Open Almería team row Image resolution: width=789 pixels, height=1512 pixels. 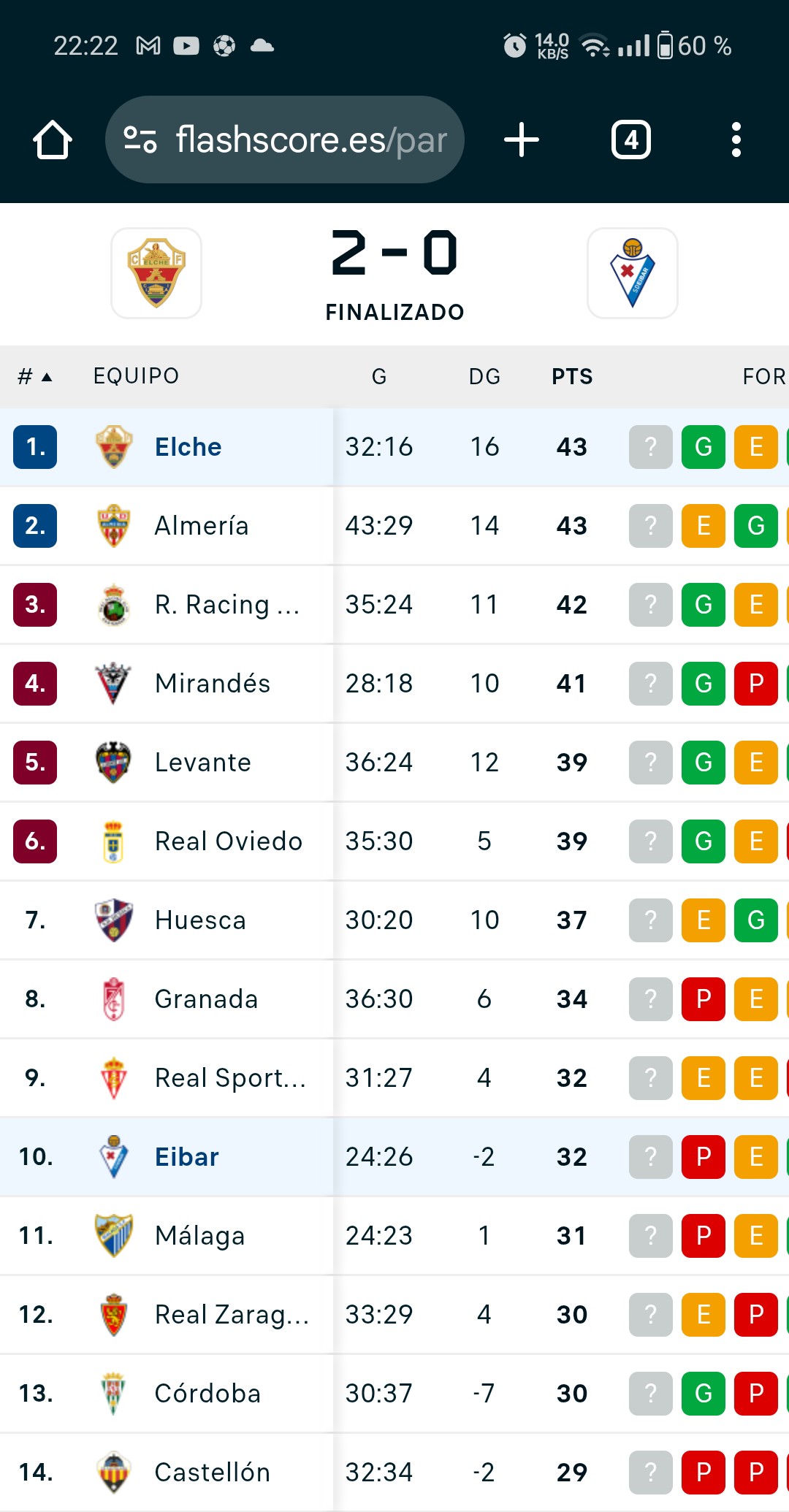coord(394,526)
